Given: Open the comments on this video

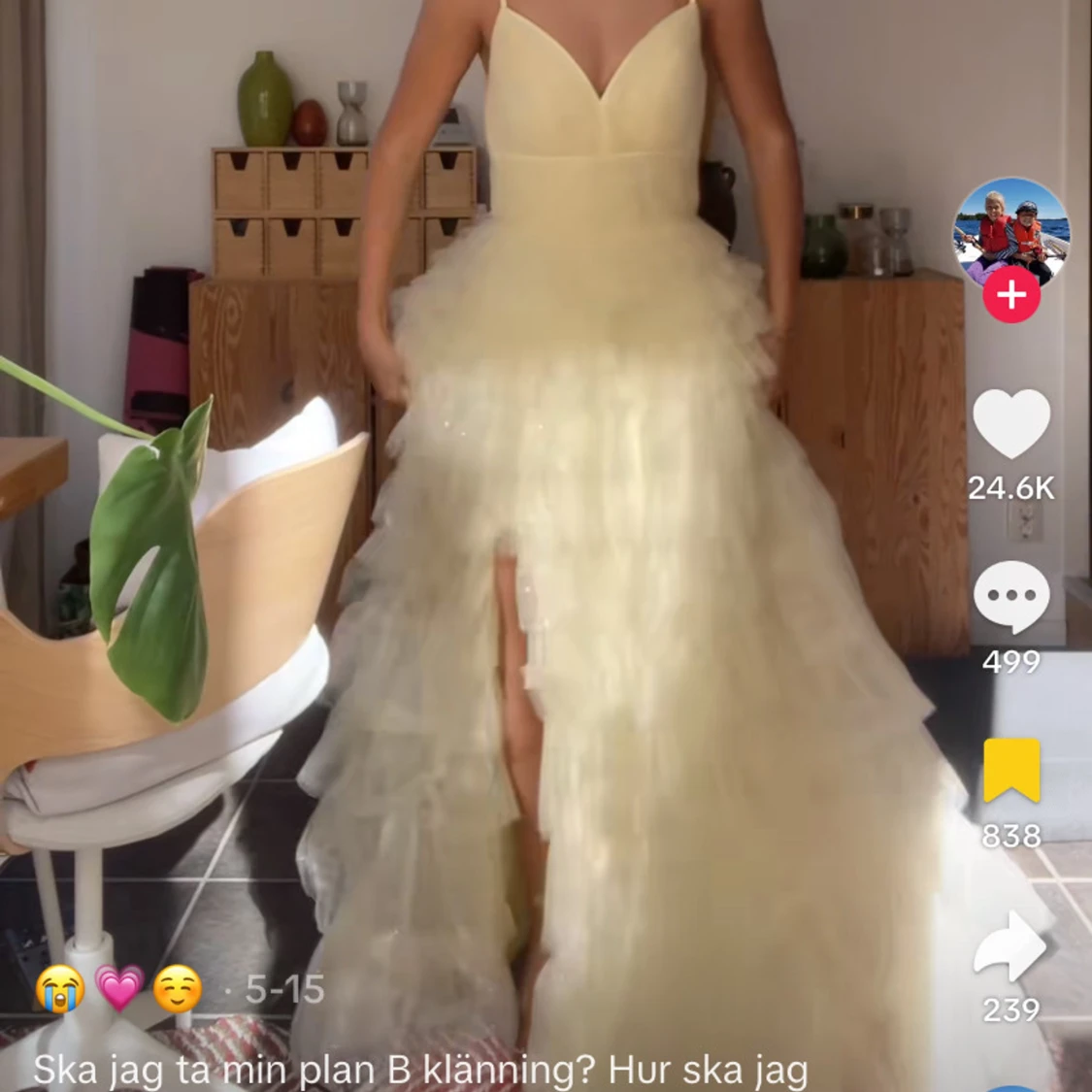Looking at the screenshot, I should point(1011,597).
